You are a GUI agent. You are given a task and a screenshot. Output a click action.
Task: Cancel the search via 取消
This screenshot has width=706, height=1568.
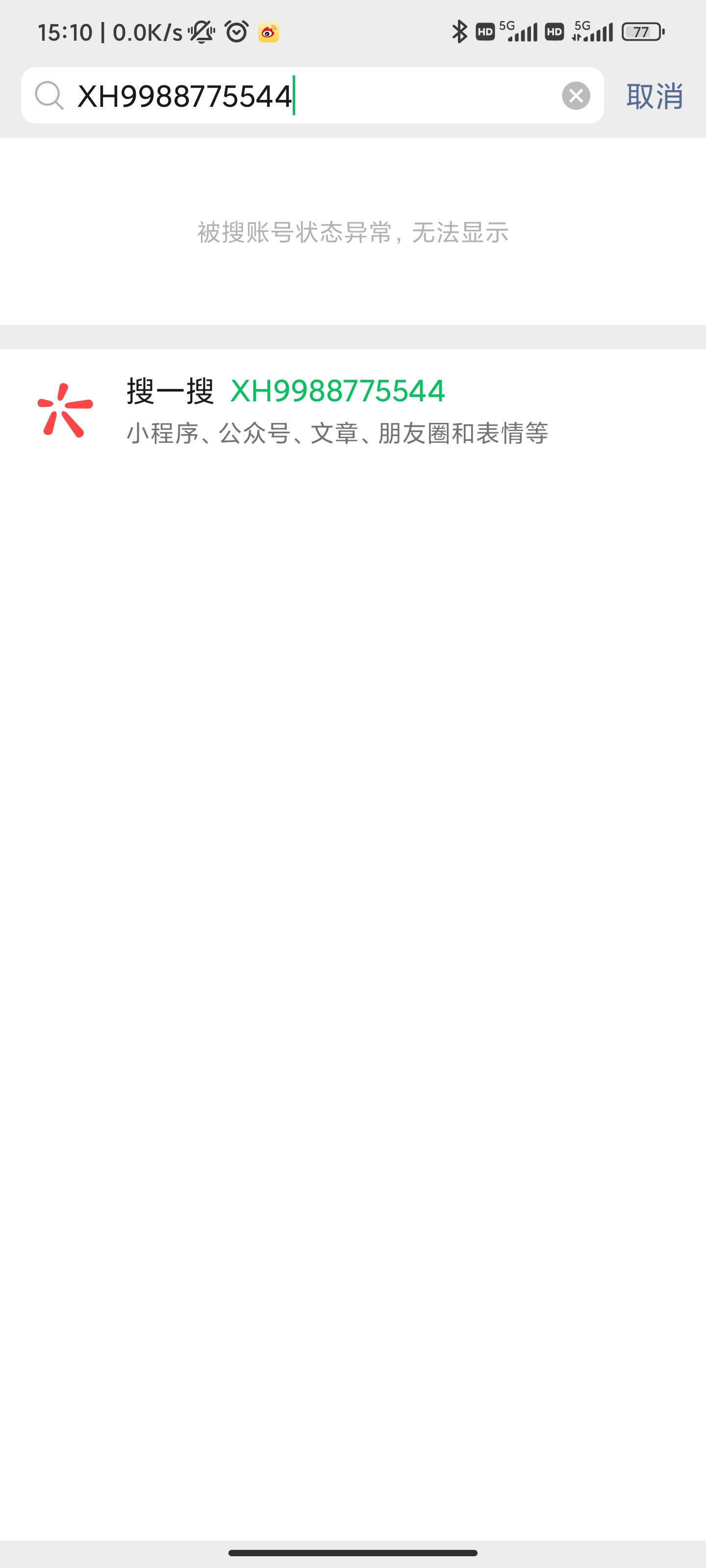click(x=654, y=96)
